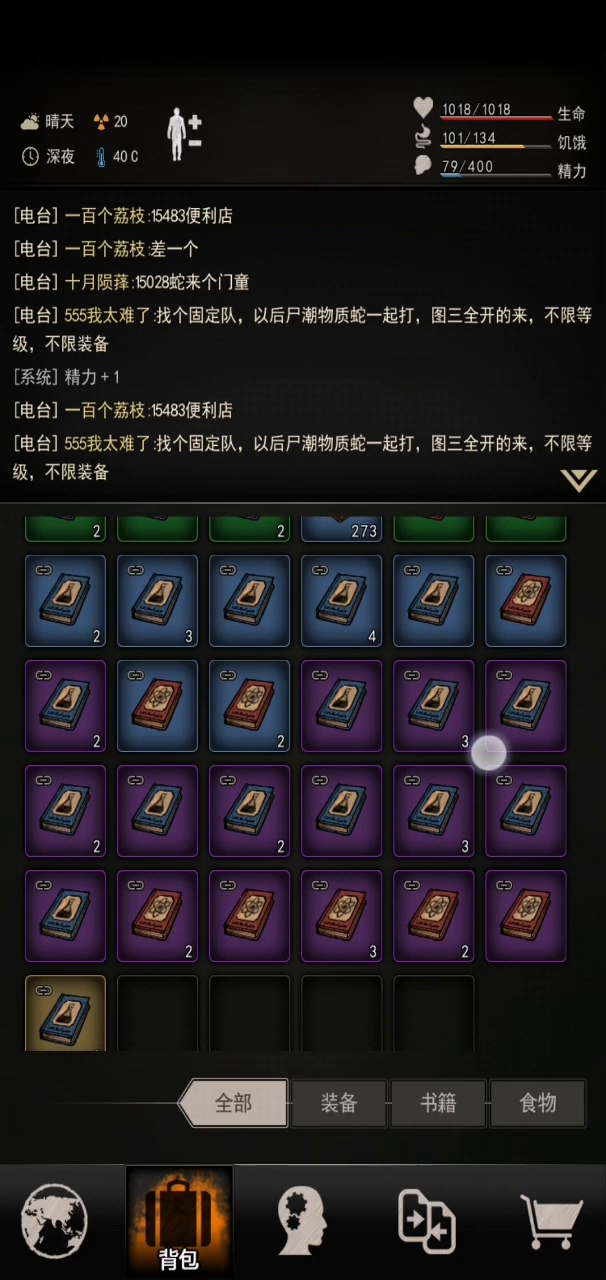Expand the radio chat log arrow
Screen dimensions: 606x1280
tap(578, 480)
